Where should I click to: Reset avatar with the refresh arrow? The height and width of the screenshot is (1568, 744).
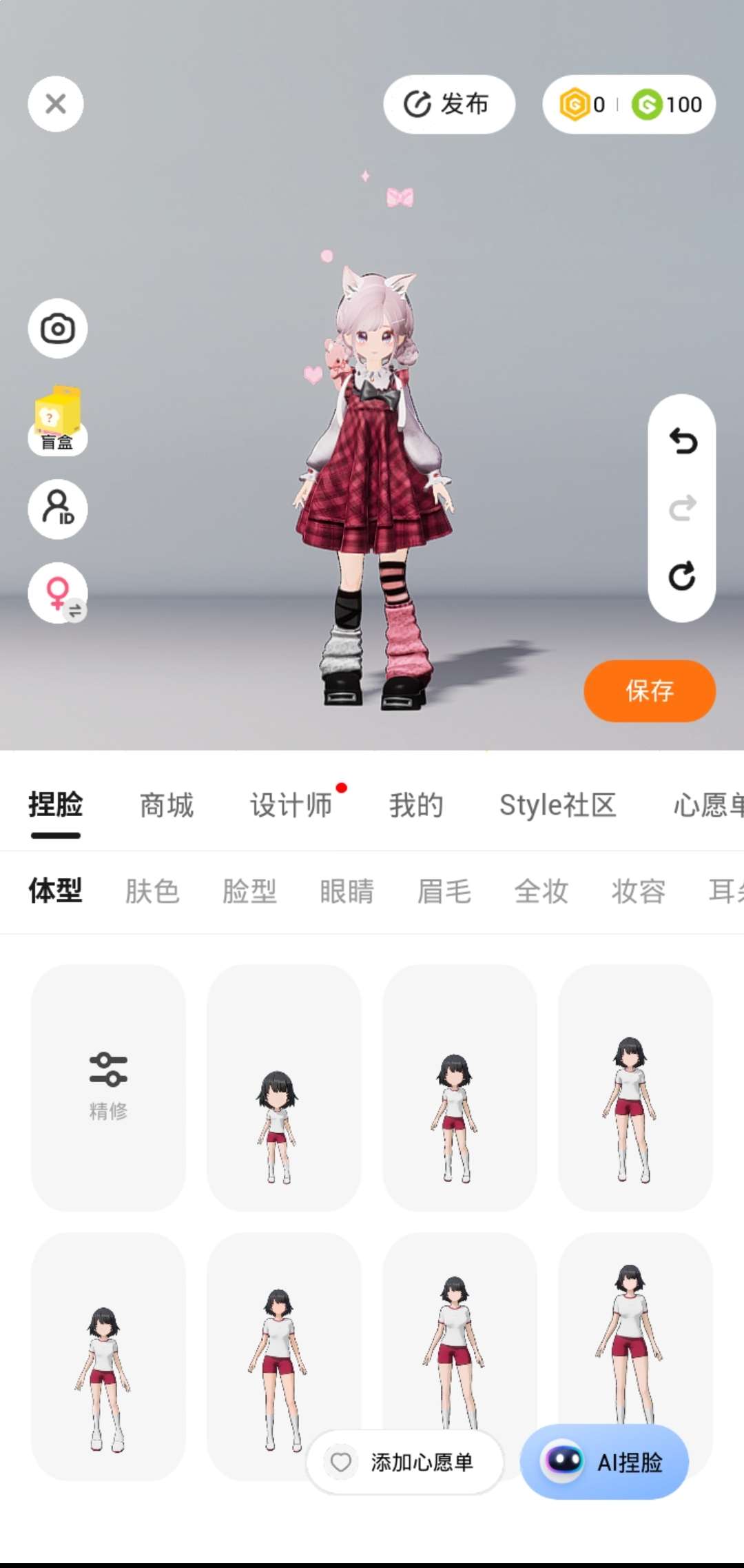click(683, 576)
